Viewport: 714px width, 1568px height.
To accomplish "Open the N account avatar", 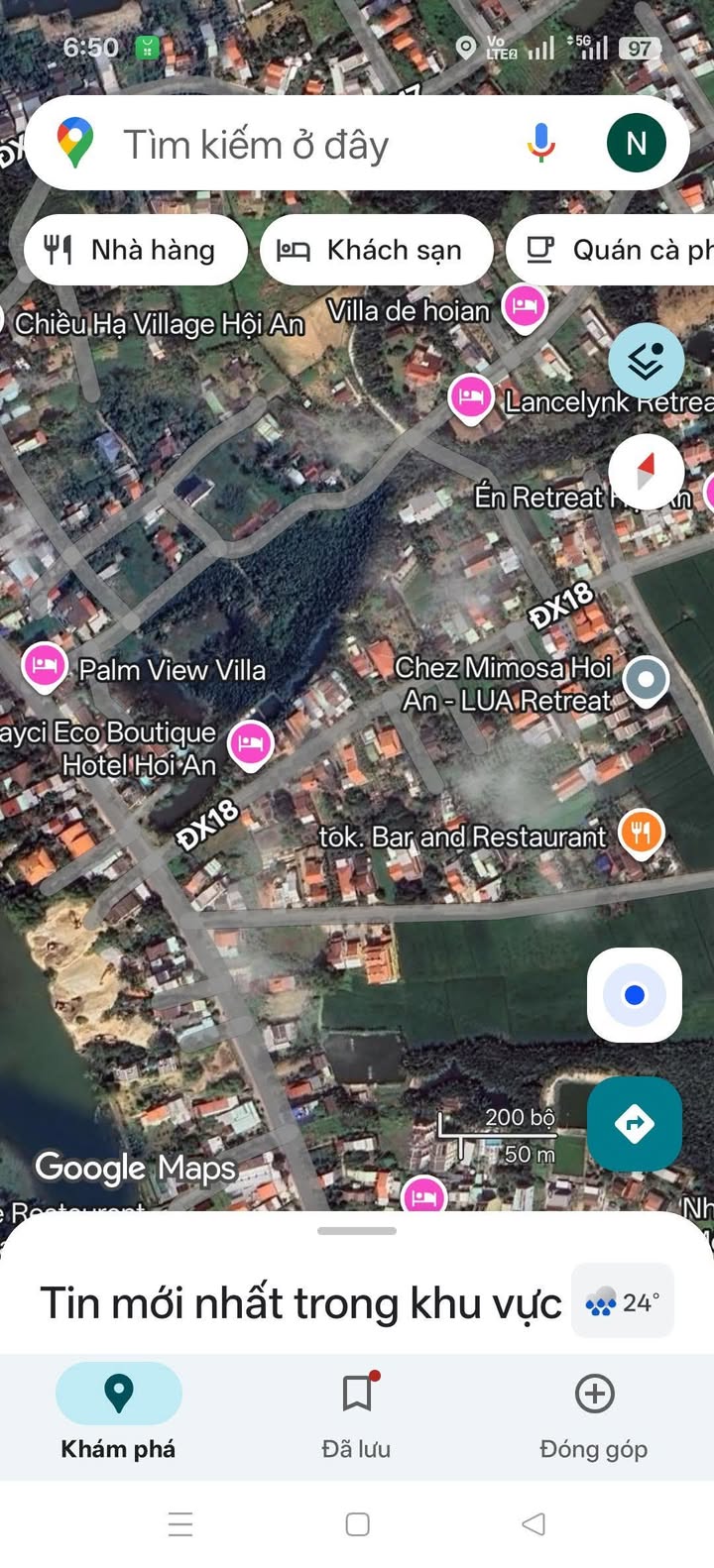I will (636, 144).
